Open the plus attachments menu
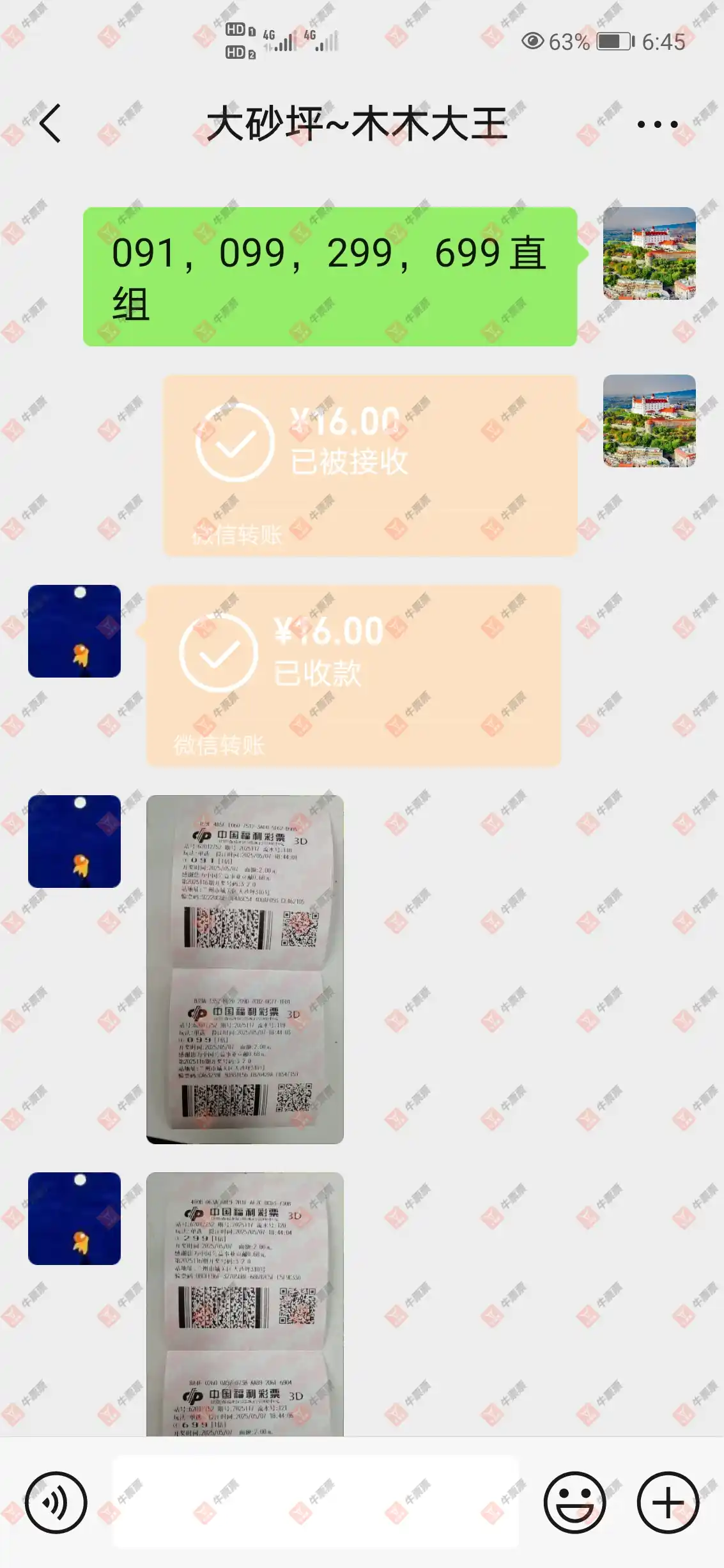Viewport: 724px width, 1568px height. pos(668,1502)
